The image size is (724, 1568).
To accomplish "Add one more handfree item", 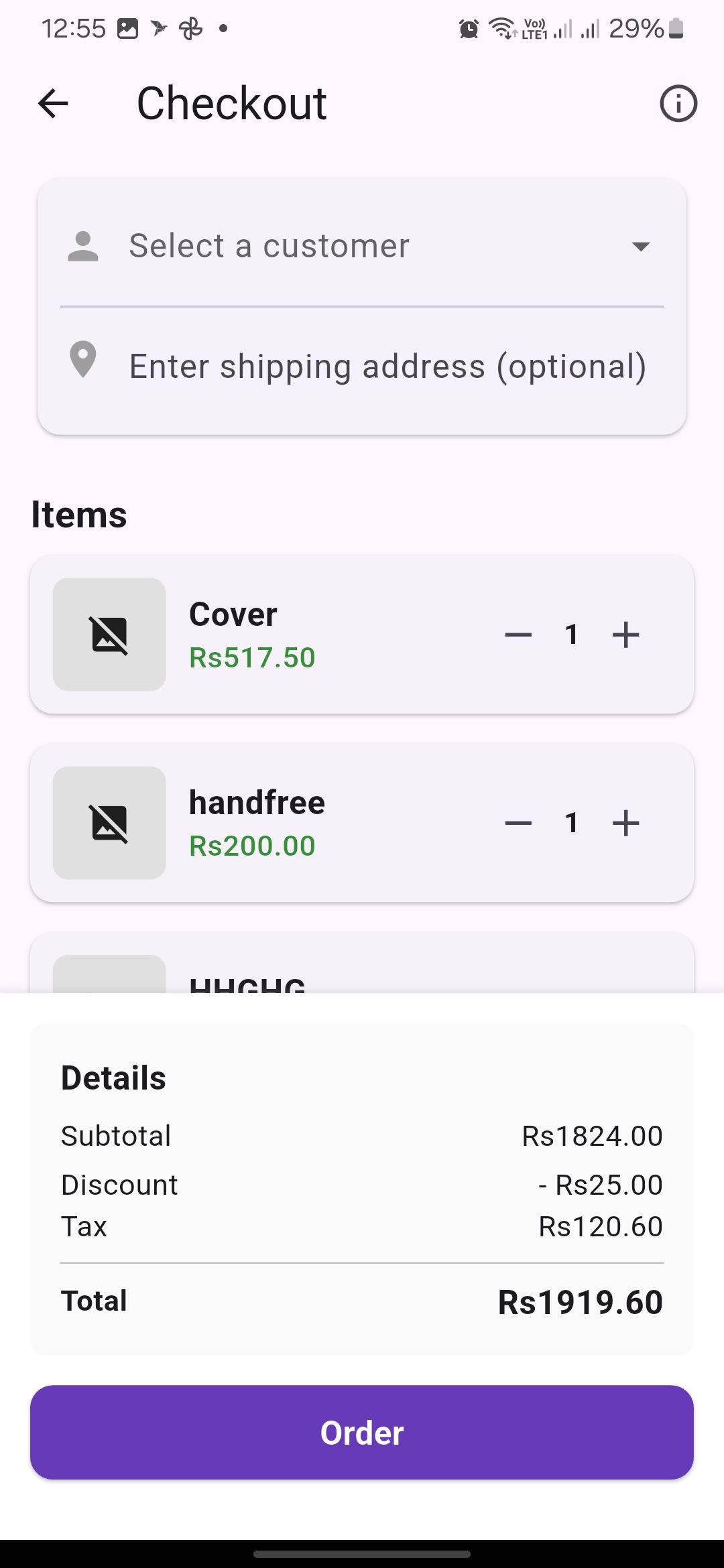I will coord(626,823).
